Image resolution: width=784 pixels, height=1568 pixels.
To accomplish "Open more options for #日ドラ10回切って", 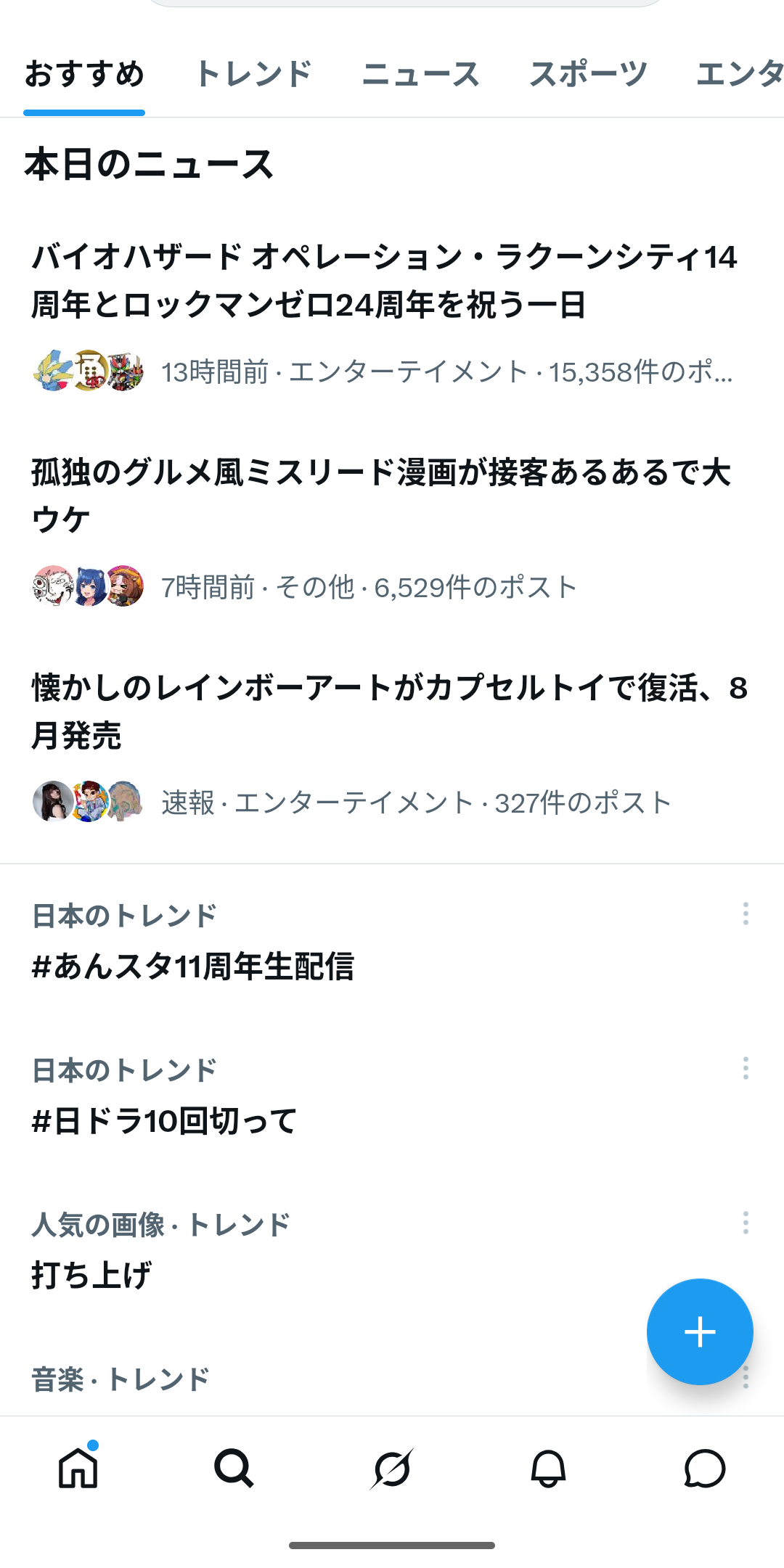I will pyautogui.click(x=746, y=1068).
